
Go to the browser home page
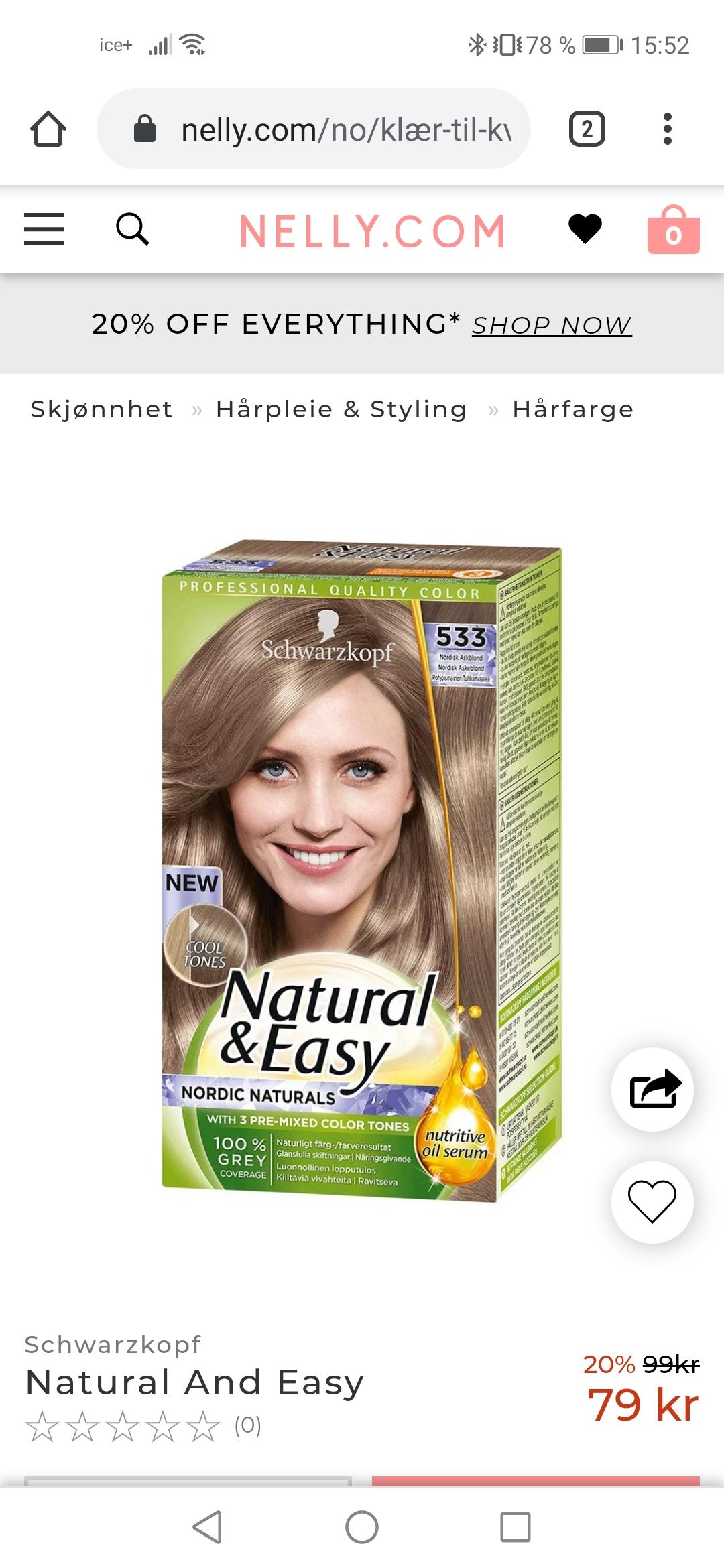48,129
